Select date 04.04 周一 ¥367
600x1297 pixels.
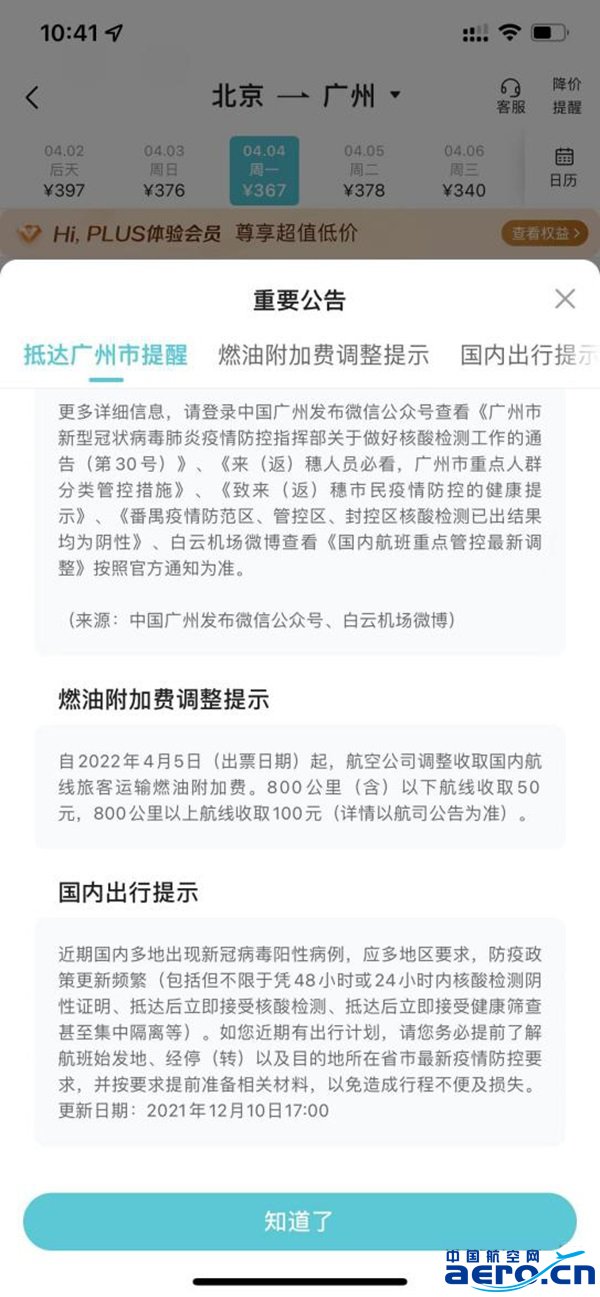point(264,171)
